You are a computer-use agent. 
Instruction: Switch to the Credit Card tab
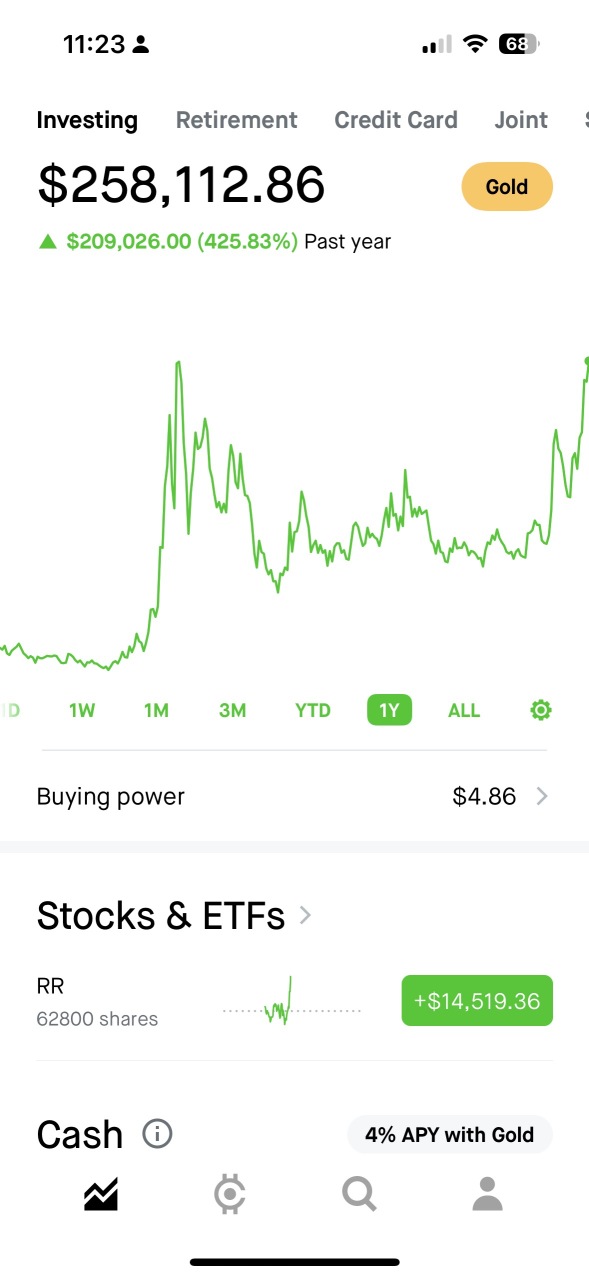[x=396, y=120]
